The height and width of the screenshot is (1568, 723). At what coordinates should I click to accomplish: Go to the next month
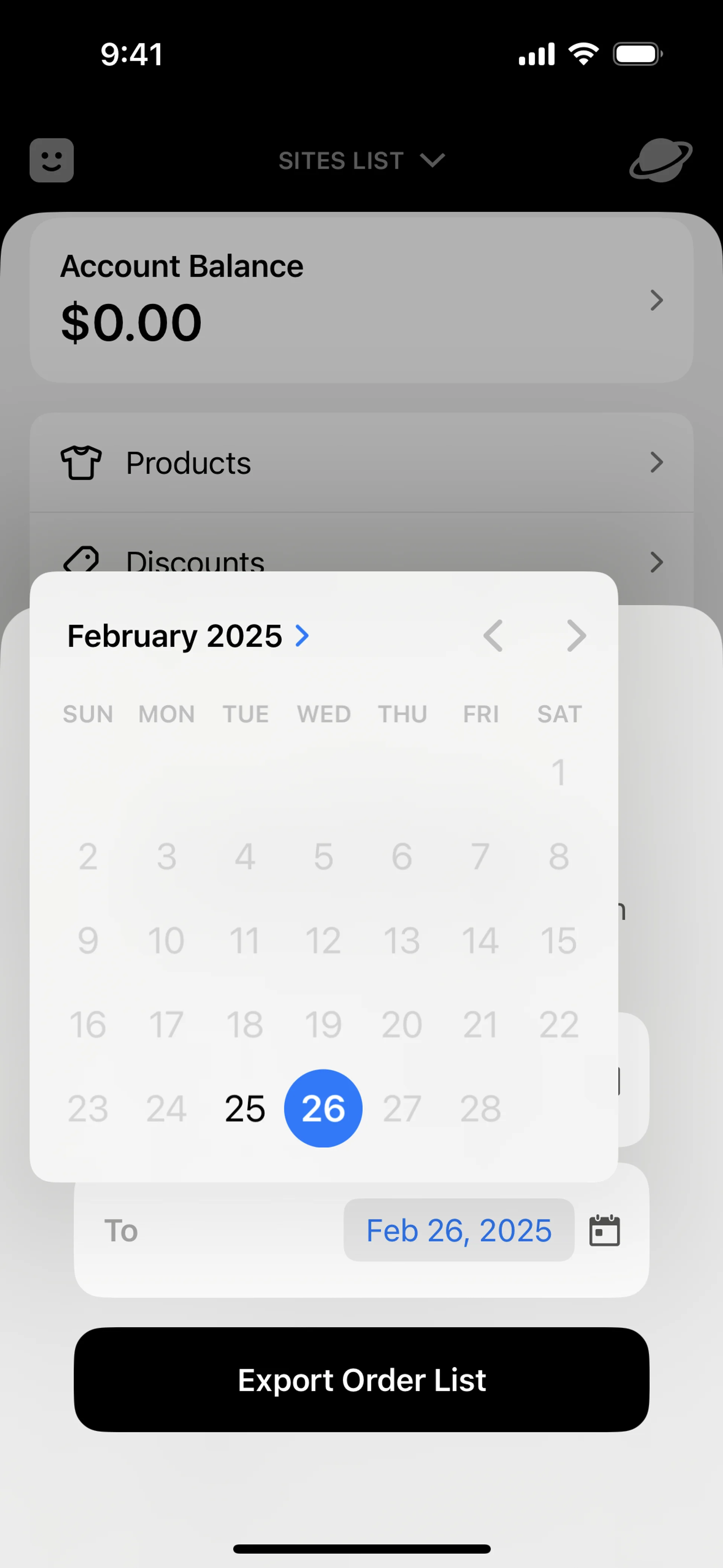click(576, 636)
